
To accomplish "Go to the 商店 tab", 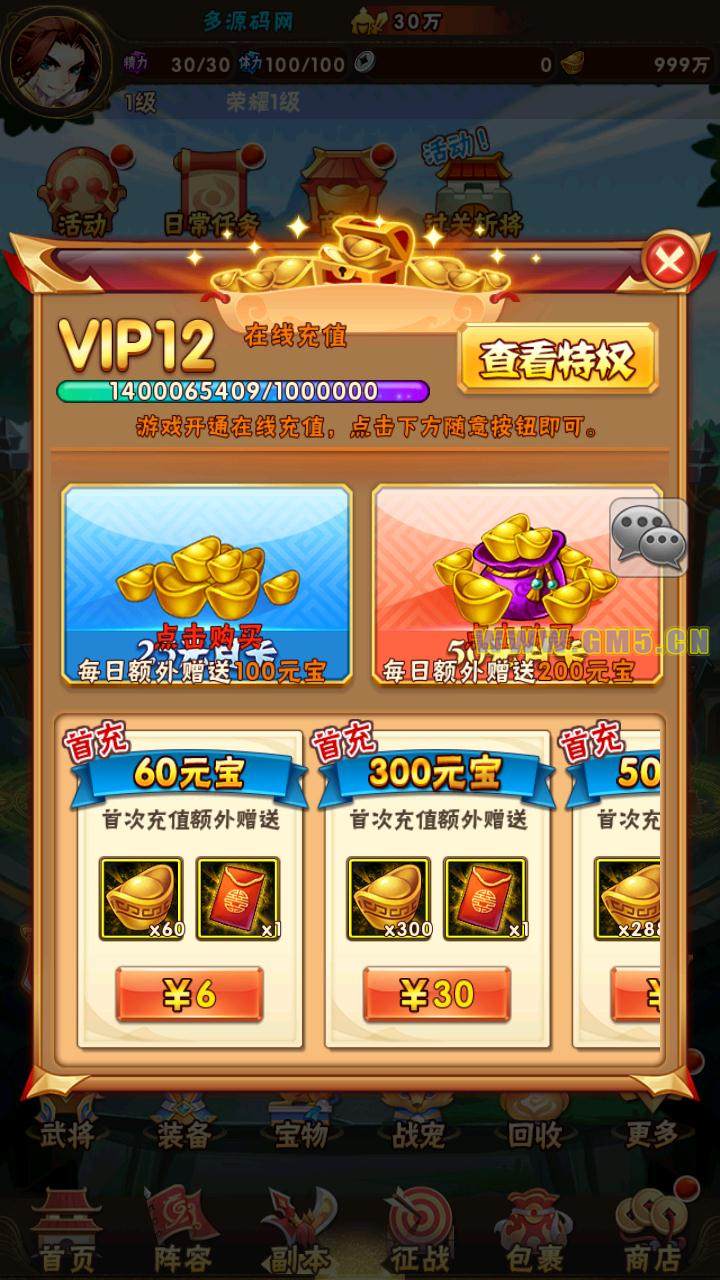I will pyautogui.click(x=652, y=1230).
